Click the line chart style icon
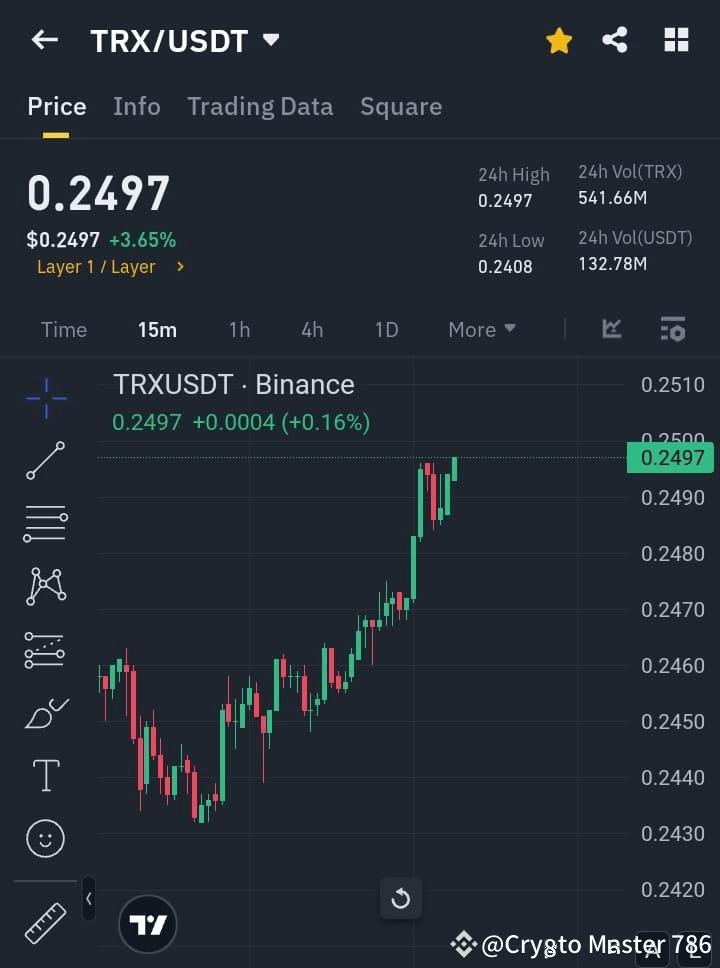 click(x=610, y=329)
